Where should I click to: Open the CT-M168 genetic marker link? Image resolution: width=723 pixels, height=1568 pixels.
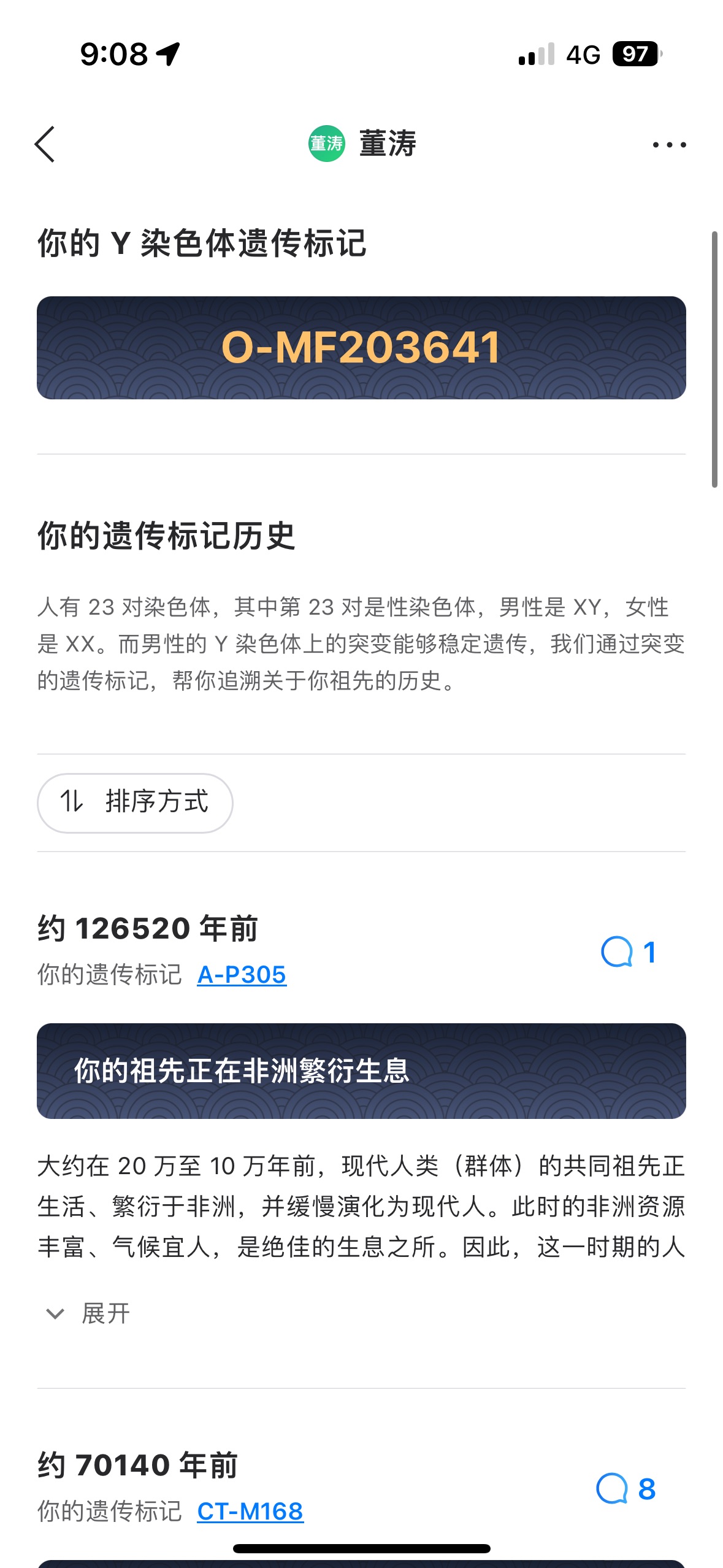[250, 1512]
